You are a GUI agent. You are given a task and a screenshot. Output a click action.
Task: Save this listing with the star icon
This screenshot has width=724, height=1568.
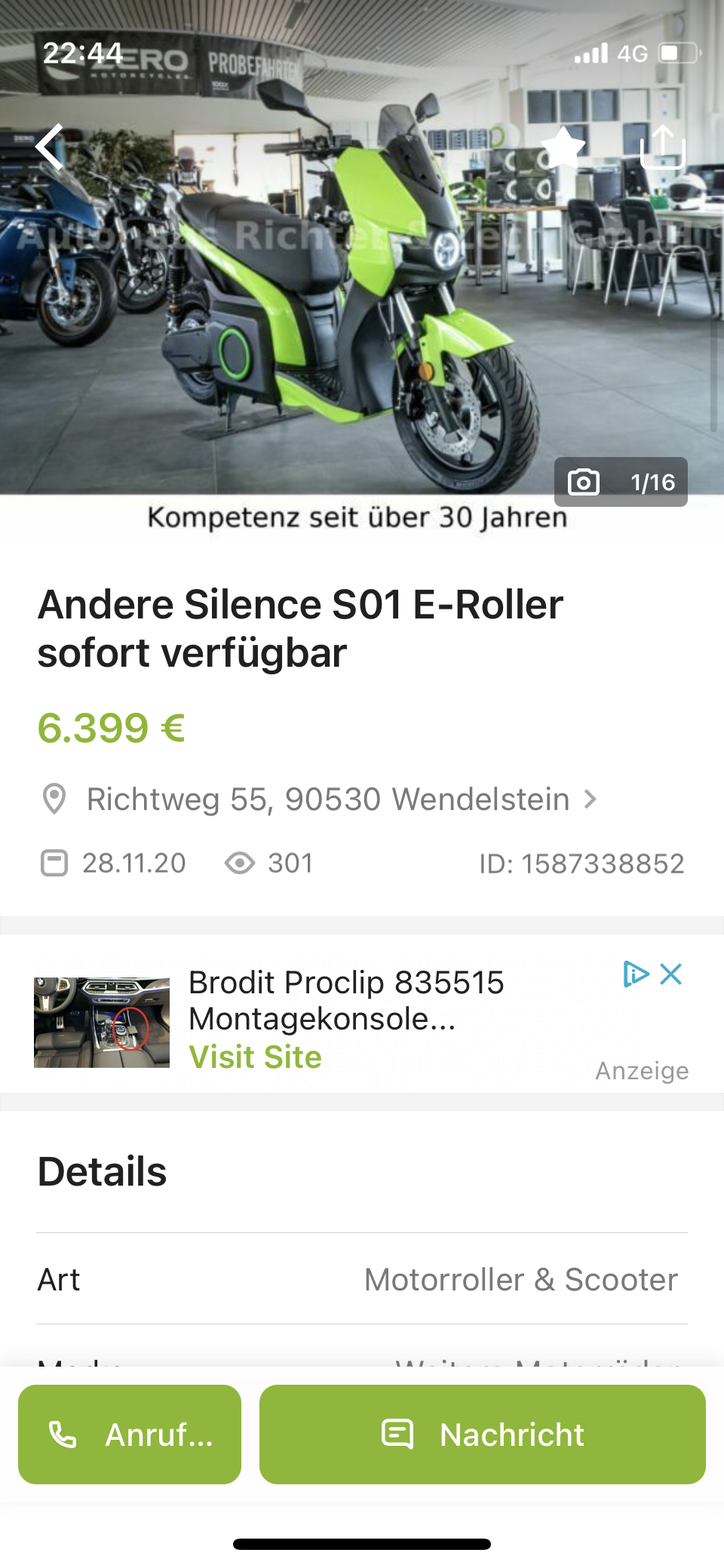click(x=563, y=147)
